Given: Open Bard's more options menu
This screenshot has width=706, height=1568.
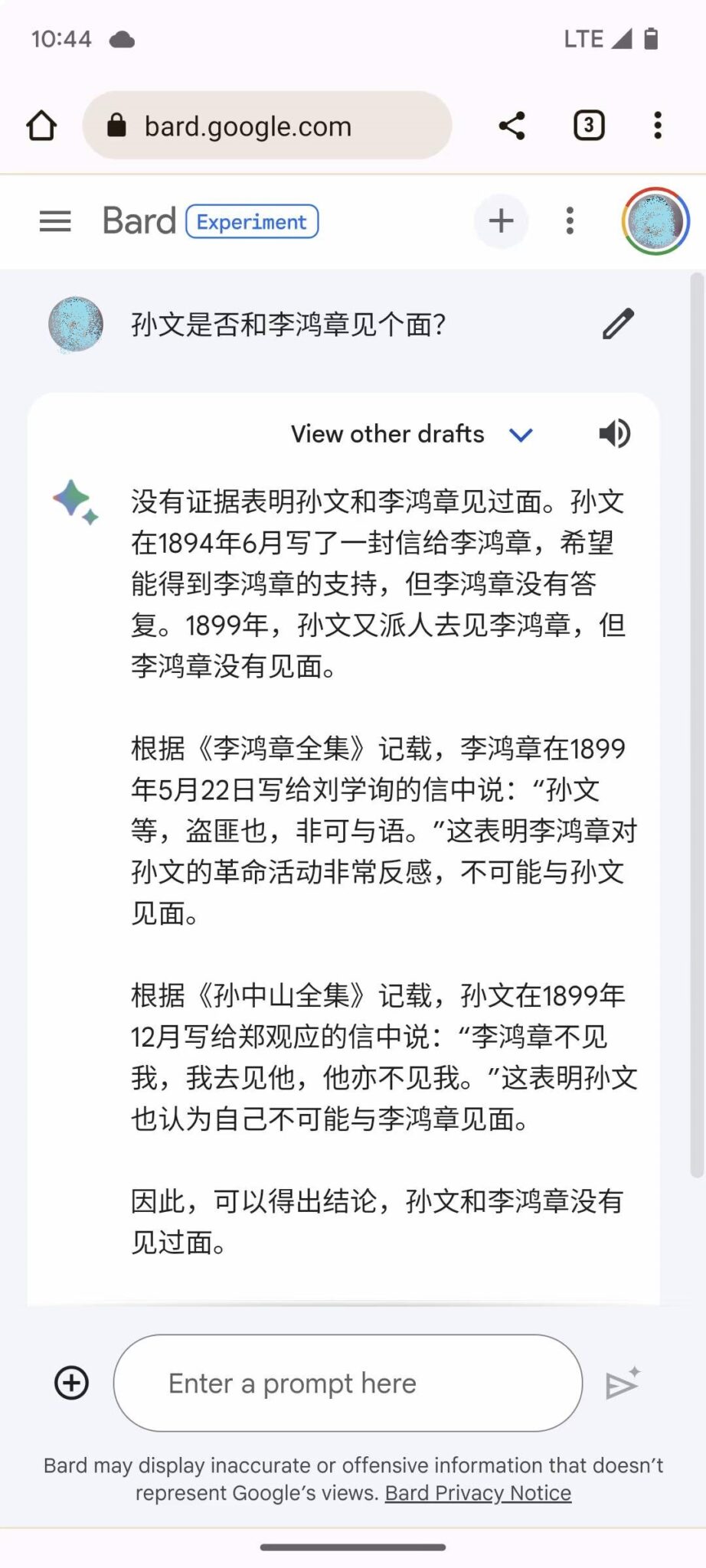Looking at the screenshot, I should click(x=570, y=221).
